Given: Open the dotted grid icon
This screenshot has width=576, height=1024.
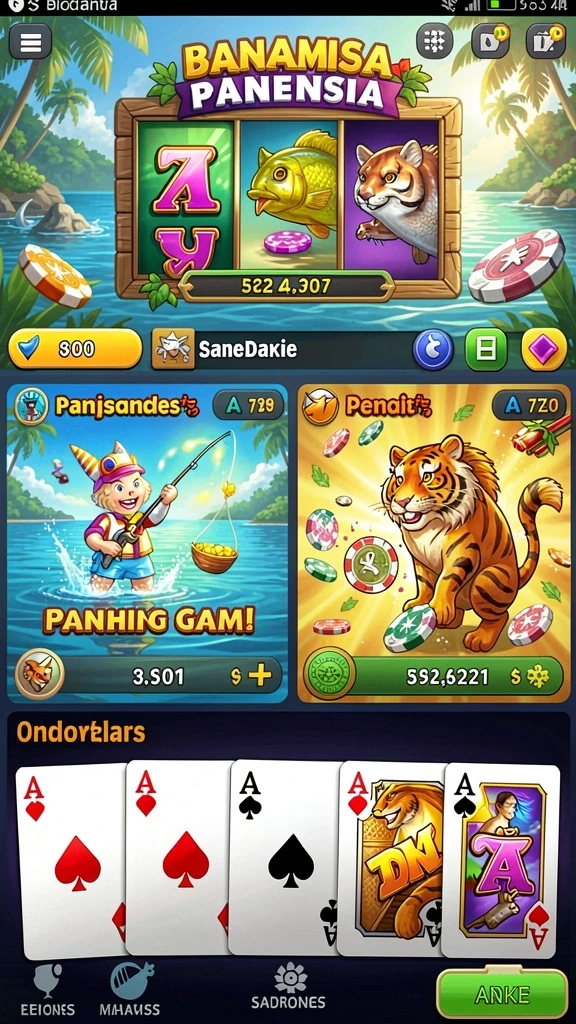Looking at the screenshot, I should pos(434,41).
